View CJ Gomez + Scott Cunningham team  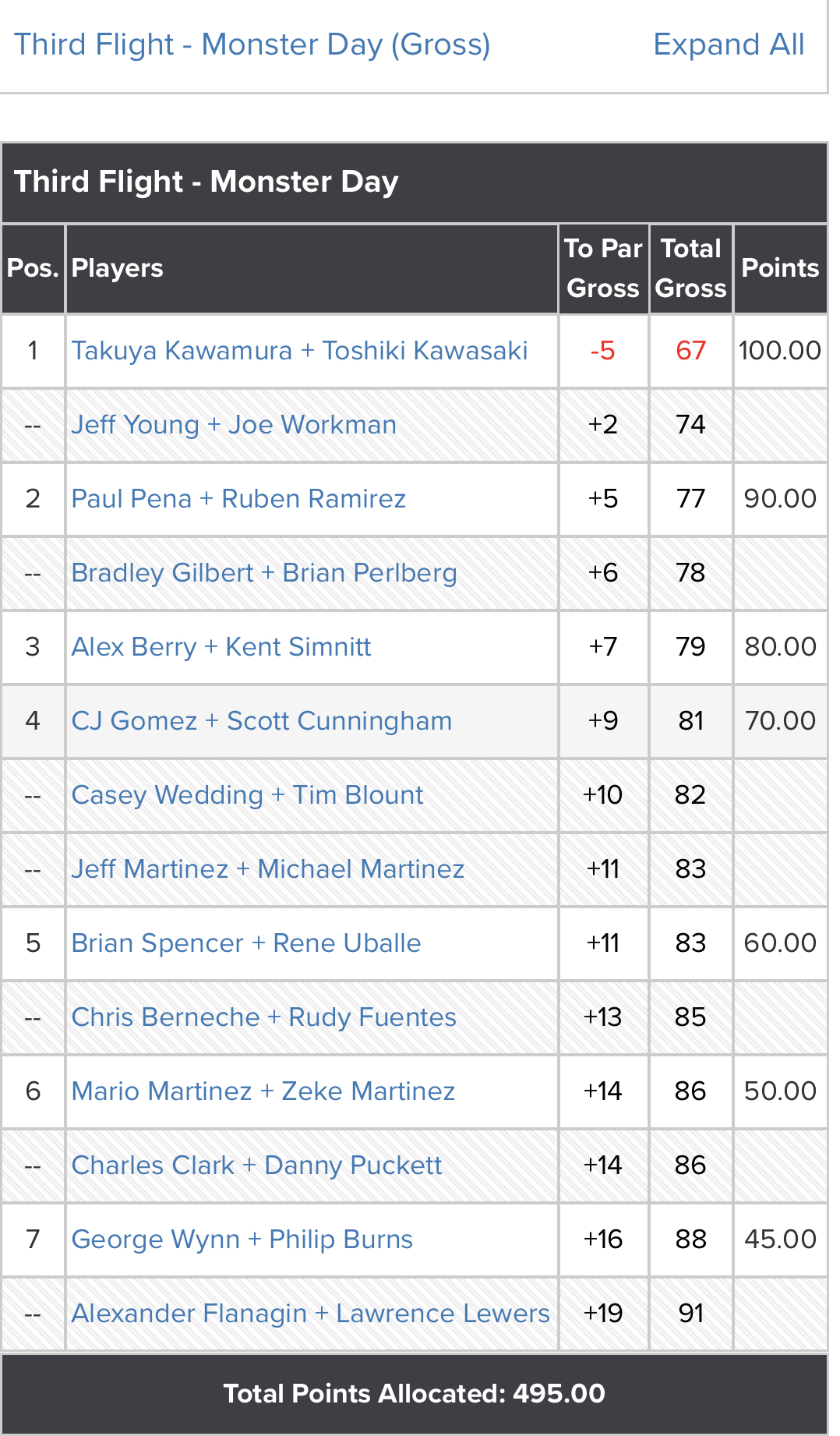[262, 721]
